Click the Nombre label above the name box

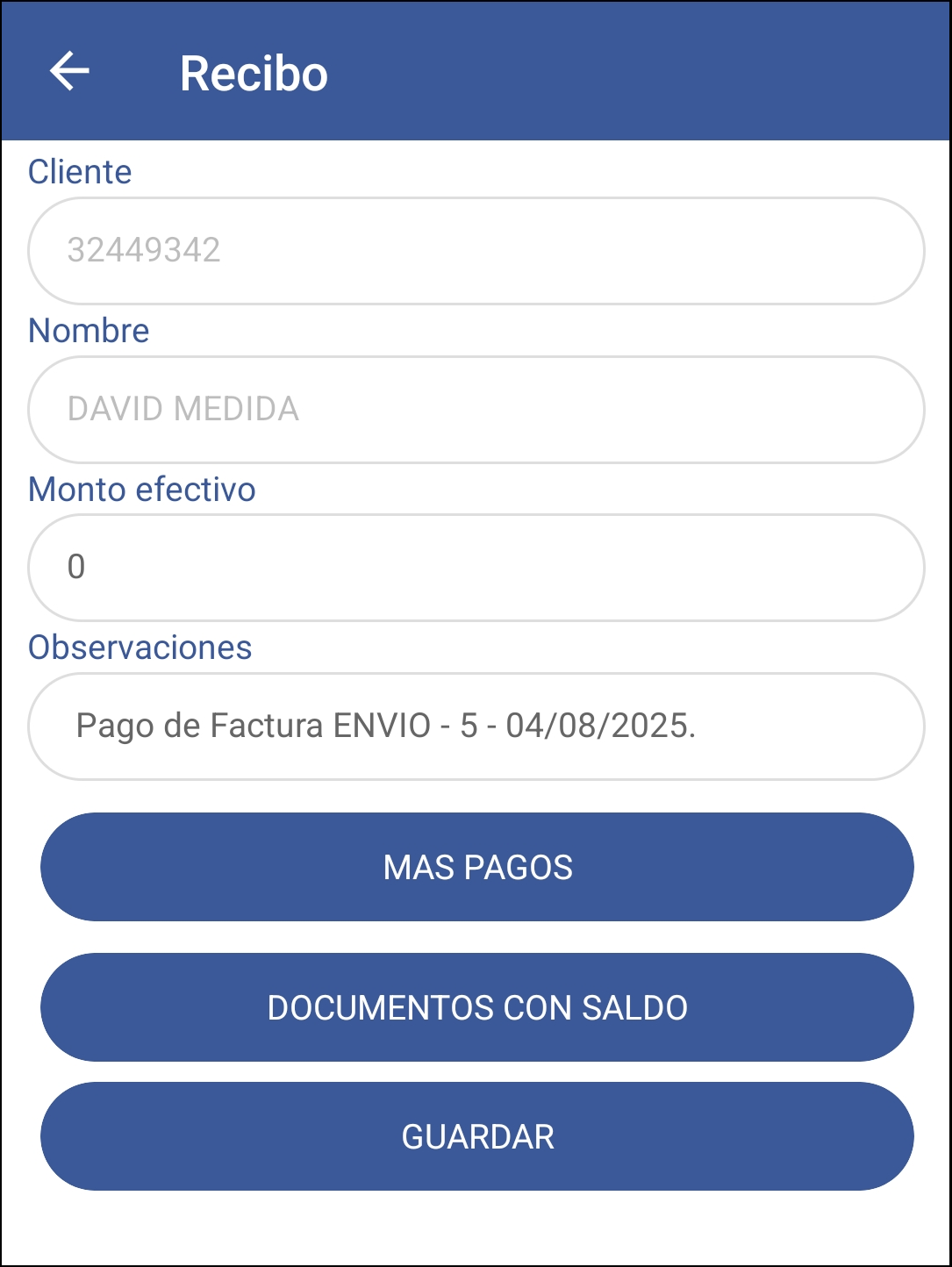[x=88, y=331]
